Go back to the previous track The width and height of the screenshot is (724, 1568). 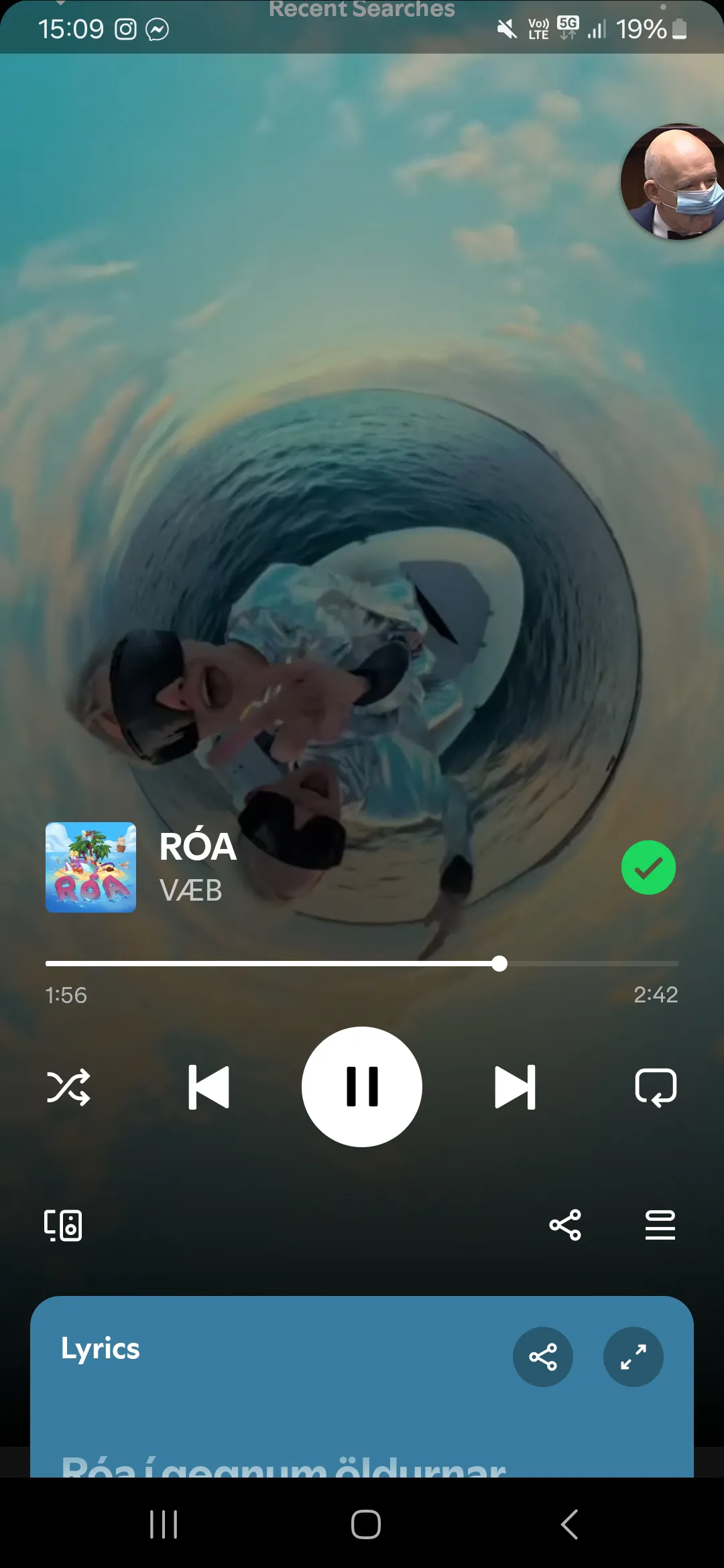tap(208, 1087)
